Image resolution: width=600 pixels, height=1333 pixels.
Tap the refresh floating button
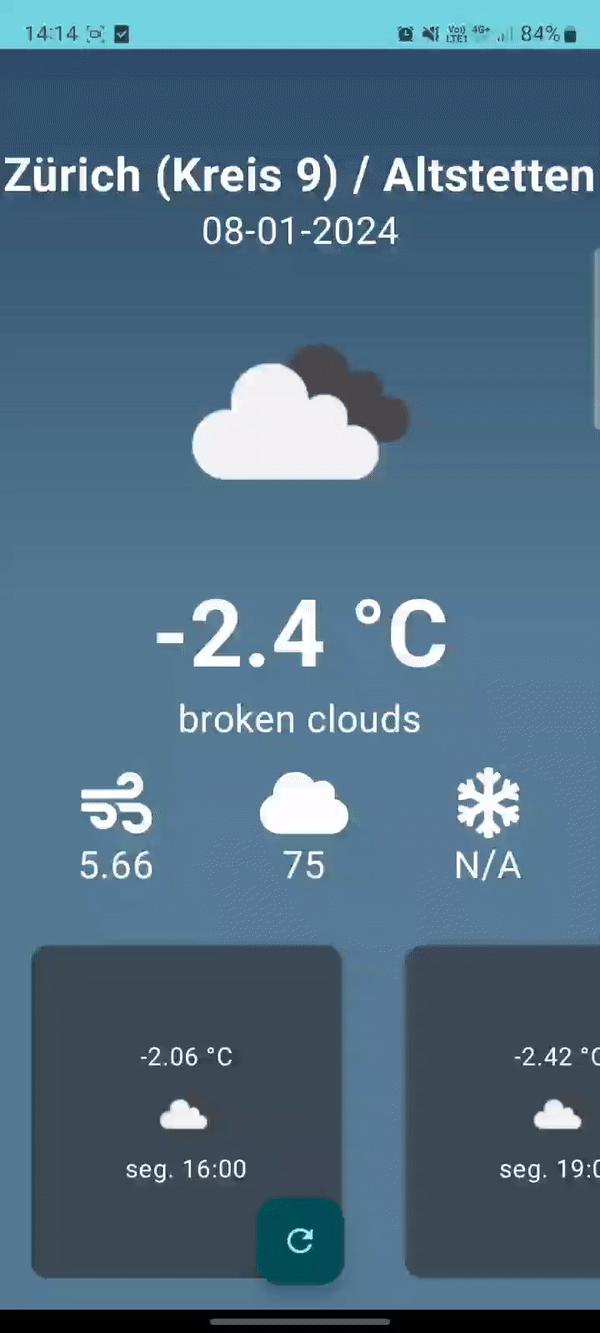300,1241
